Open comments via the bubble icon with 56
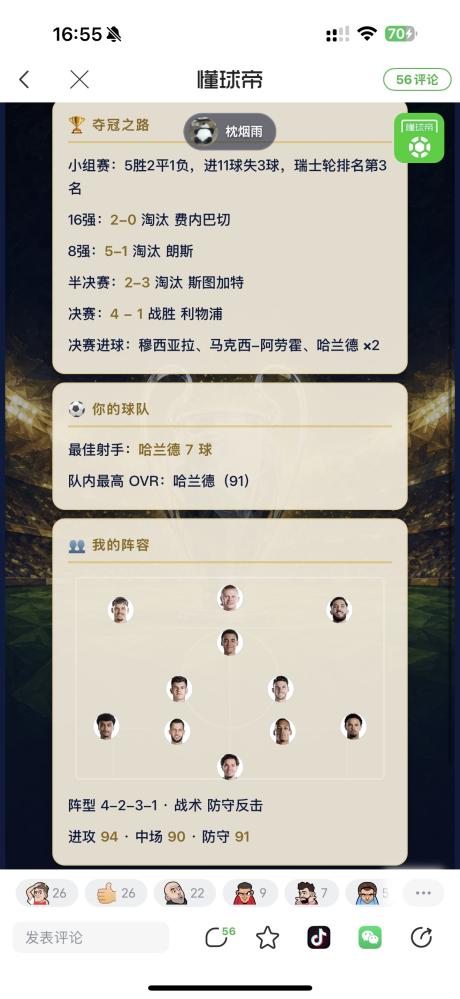Image resolution: width=460 pixels, height=999 pixels. click(x=219, y=937)
